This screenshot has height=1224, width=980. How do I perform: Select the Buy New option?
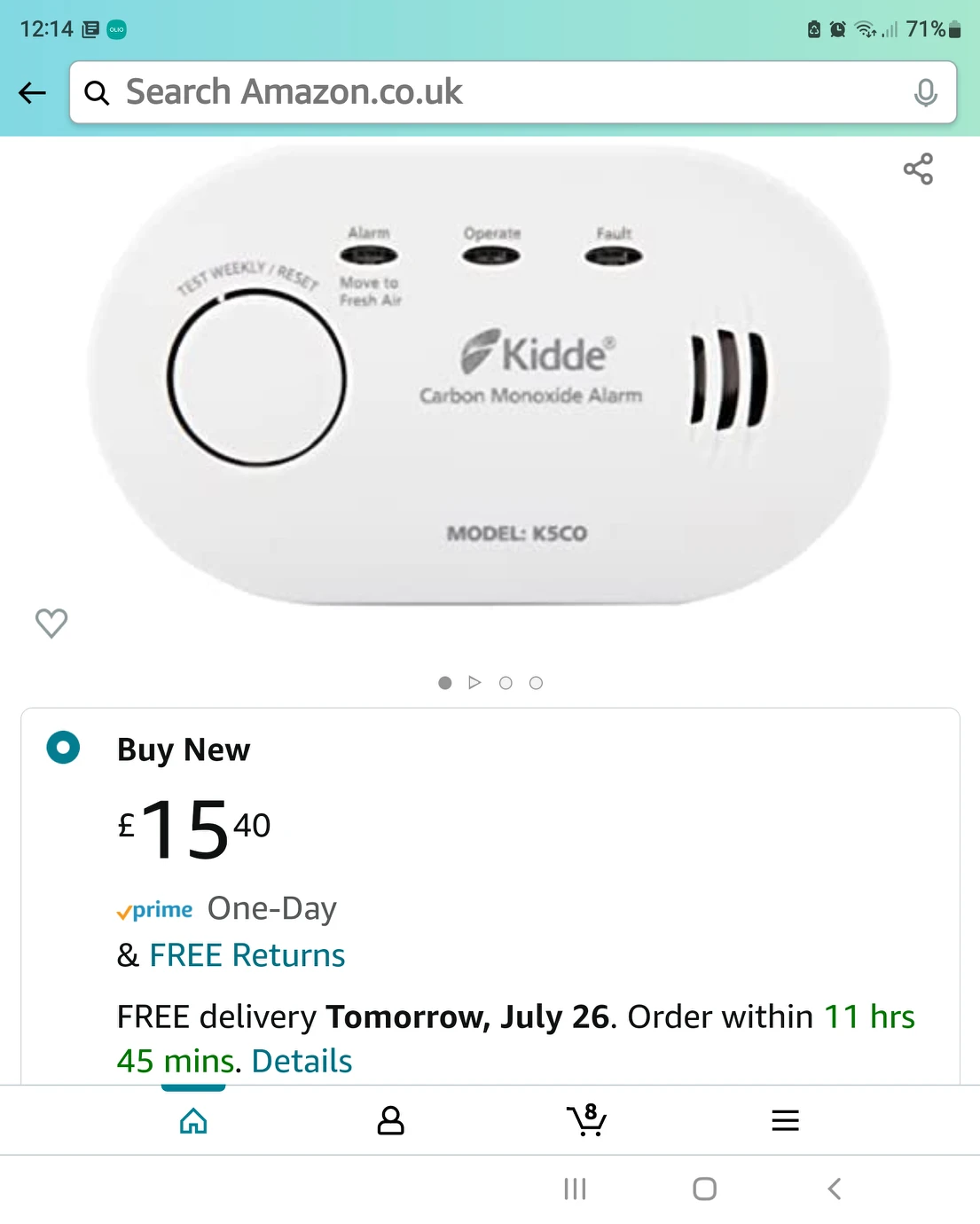(63, 748)
